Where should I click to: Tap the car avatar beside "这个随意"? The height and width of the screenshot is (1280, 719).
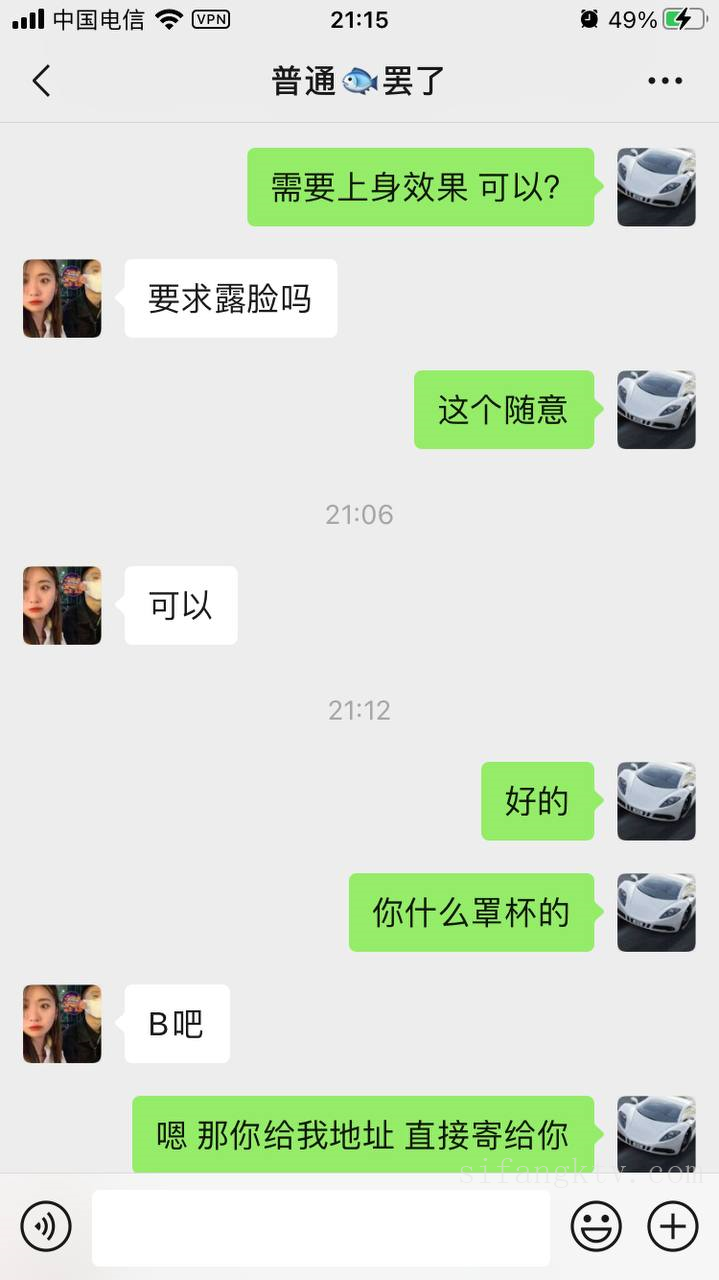click(x=656, y=410)
